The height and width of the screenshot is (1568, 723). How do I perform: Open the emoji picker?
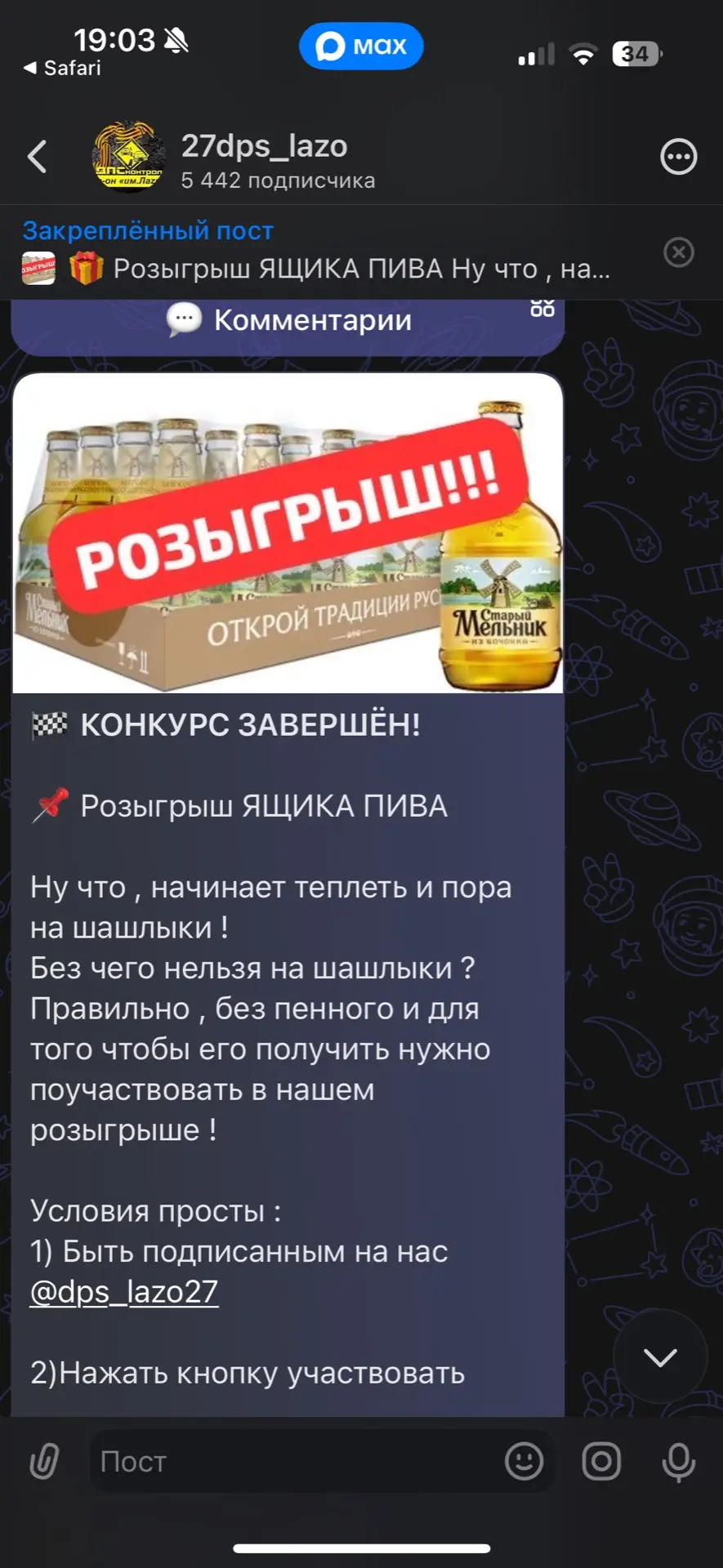click(524, 1461)
